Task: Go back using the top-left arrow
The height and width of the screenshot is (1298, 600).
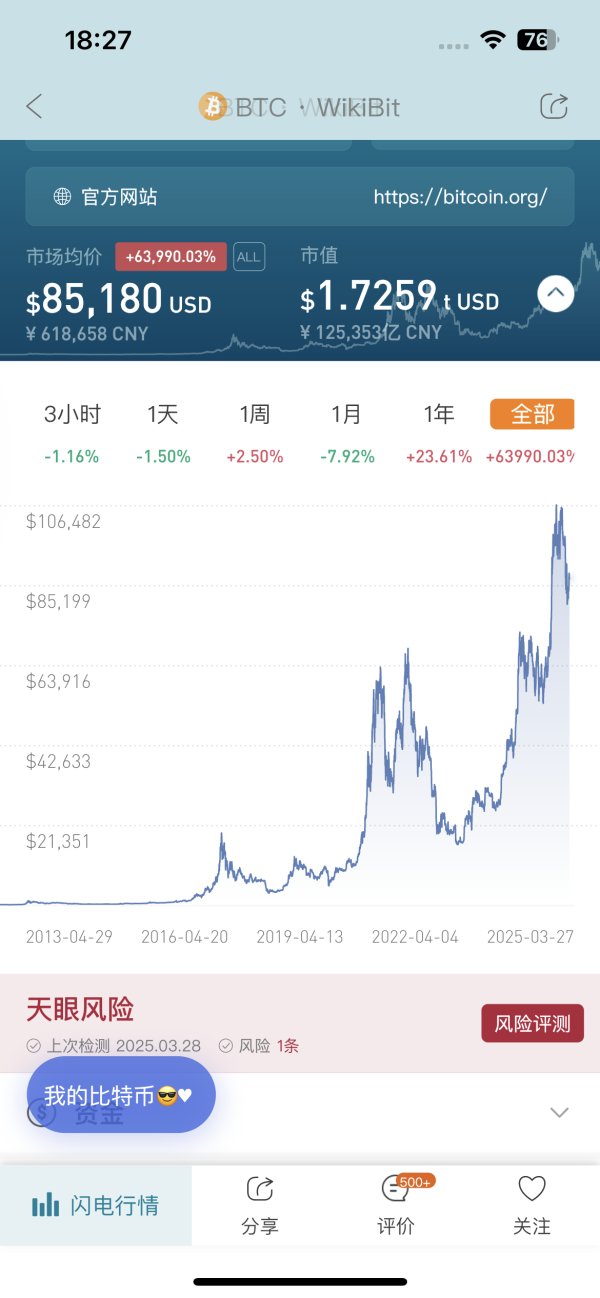Action: tap(35, 106)
